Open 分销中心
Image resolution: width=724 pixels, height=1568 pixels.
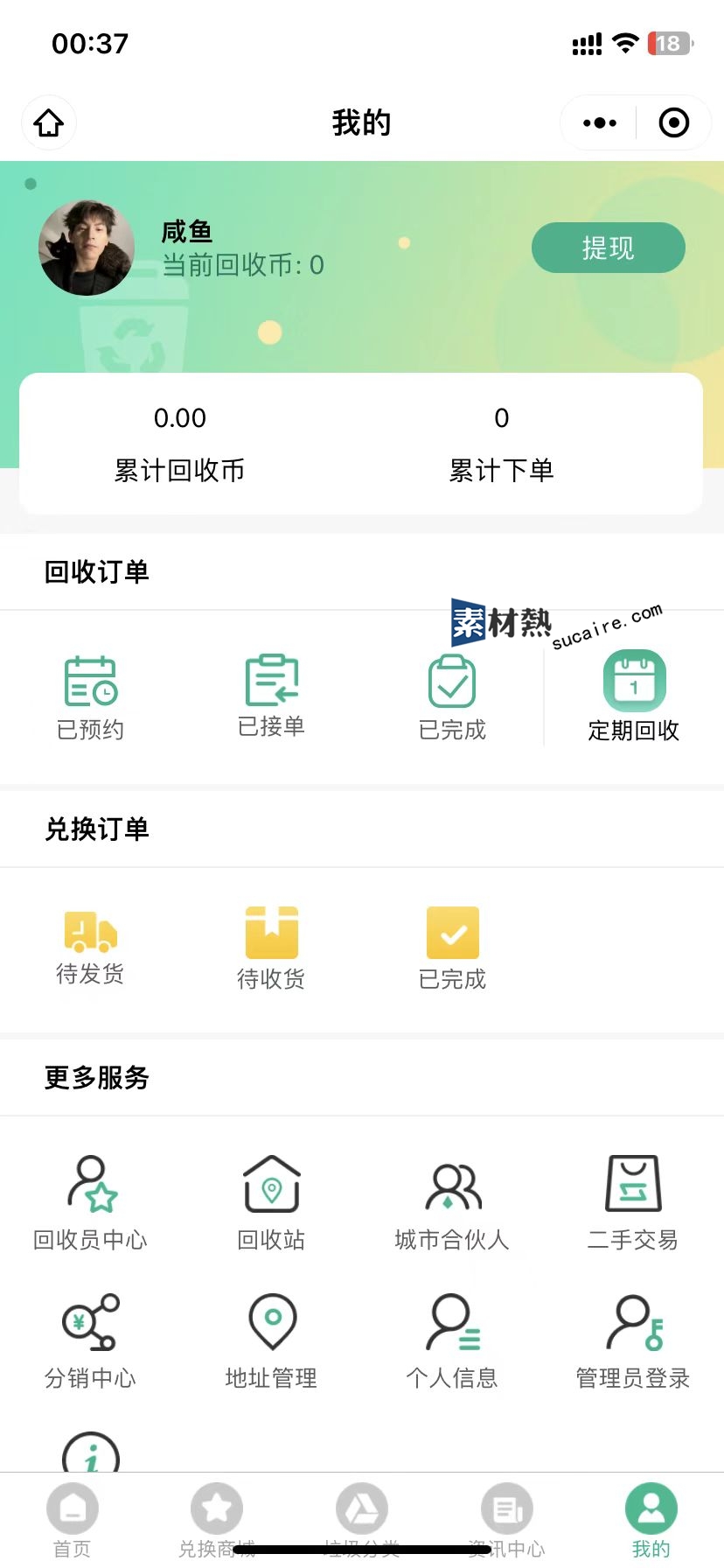point(90,1340)
